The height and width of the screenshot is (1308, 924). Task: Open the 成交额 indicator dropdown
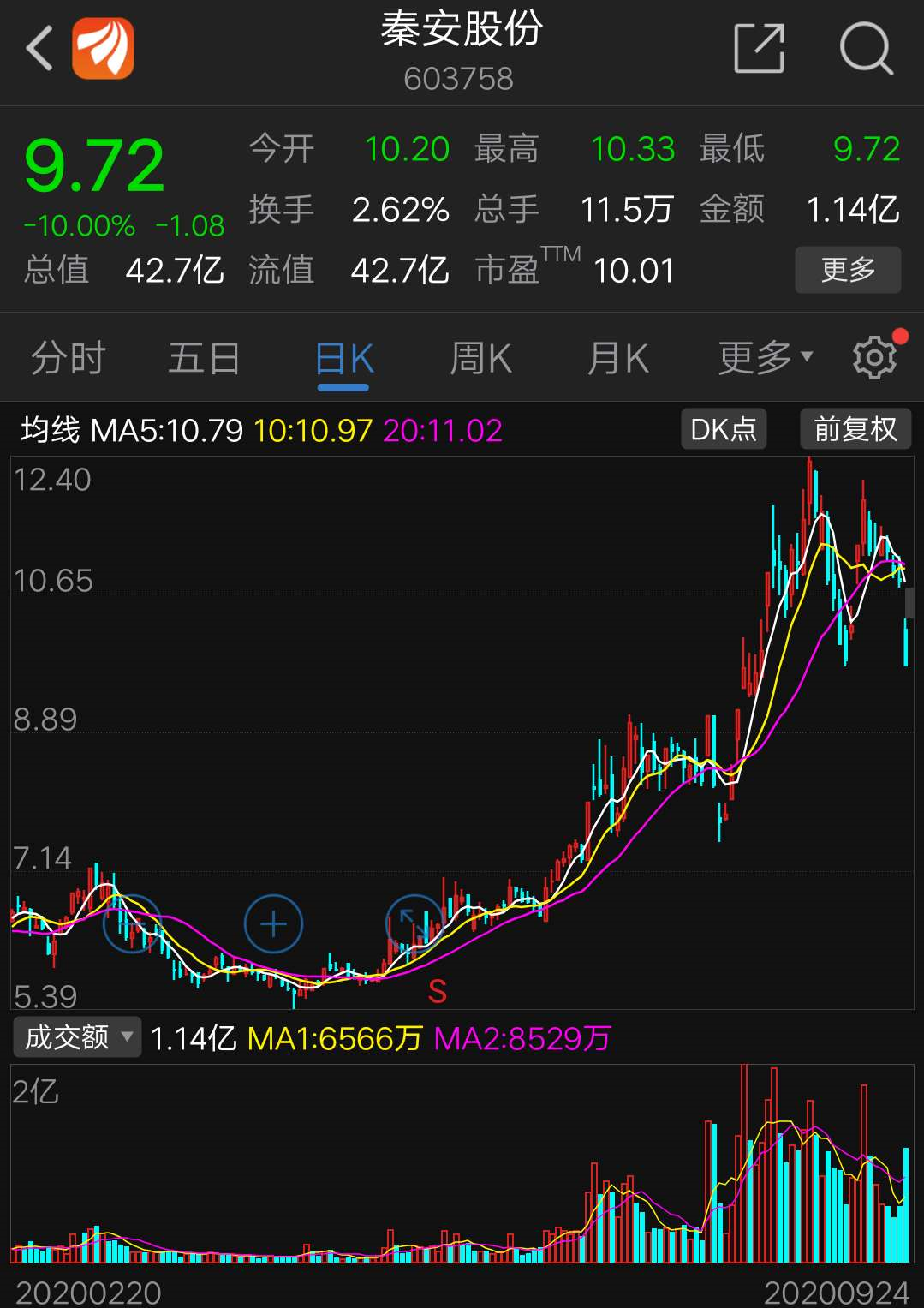(77, 1037)
